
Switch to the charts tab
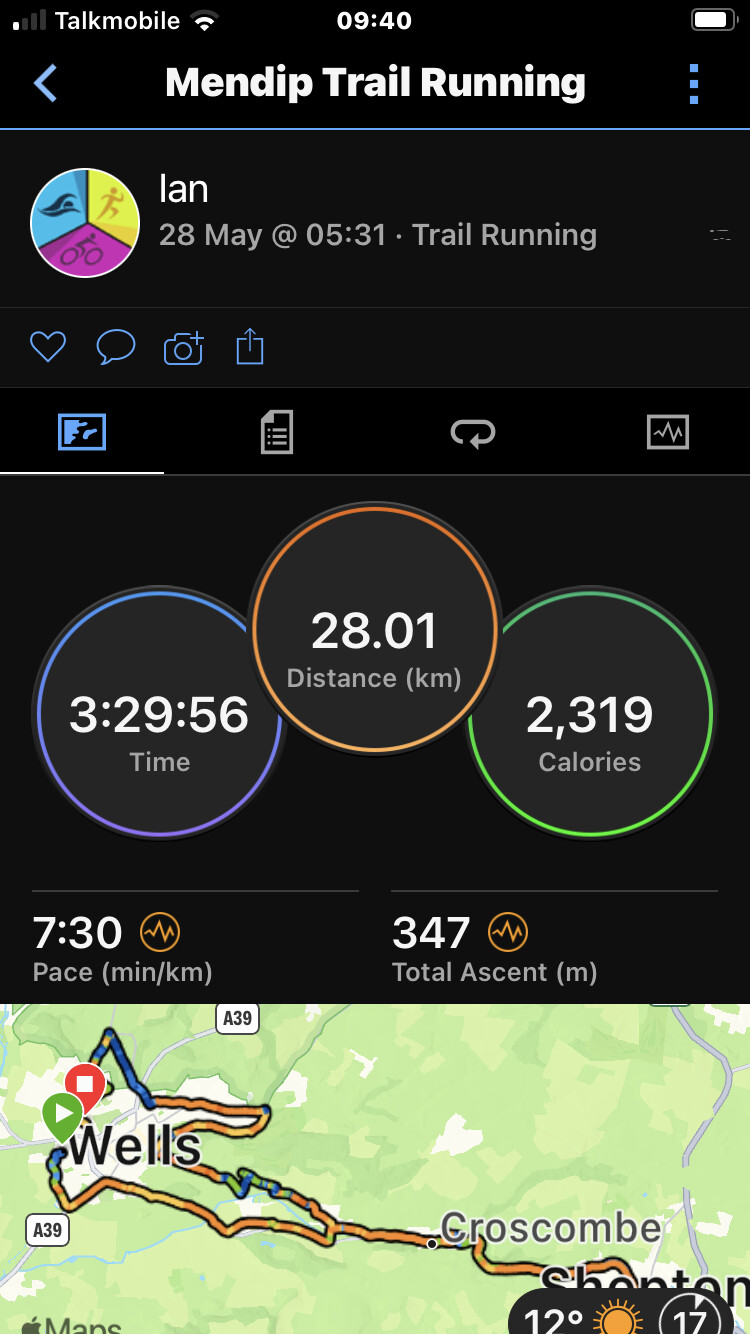(668, 432)
